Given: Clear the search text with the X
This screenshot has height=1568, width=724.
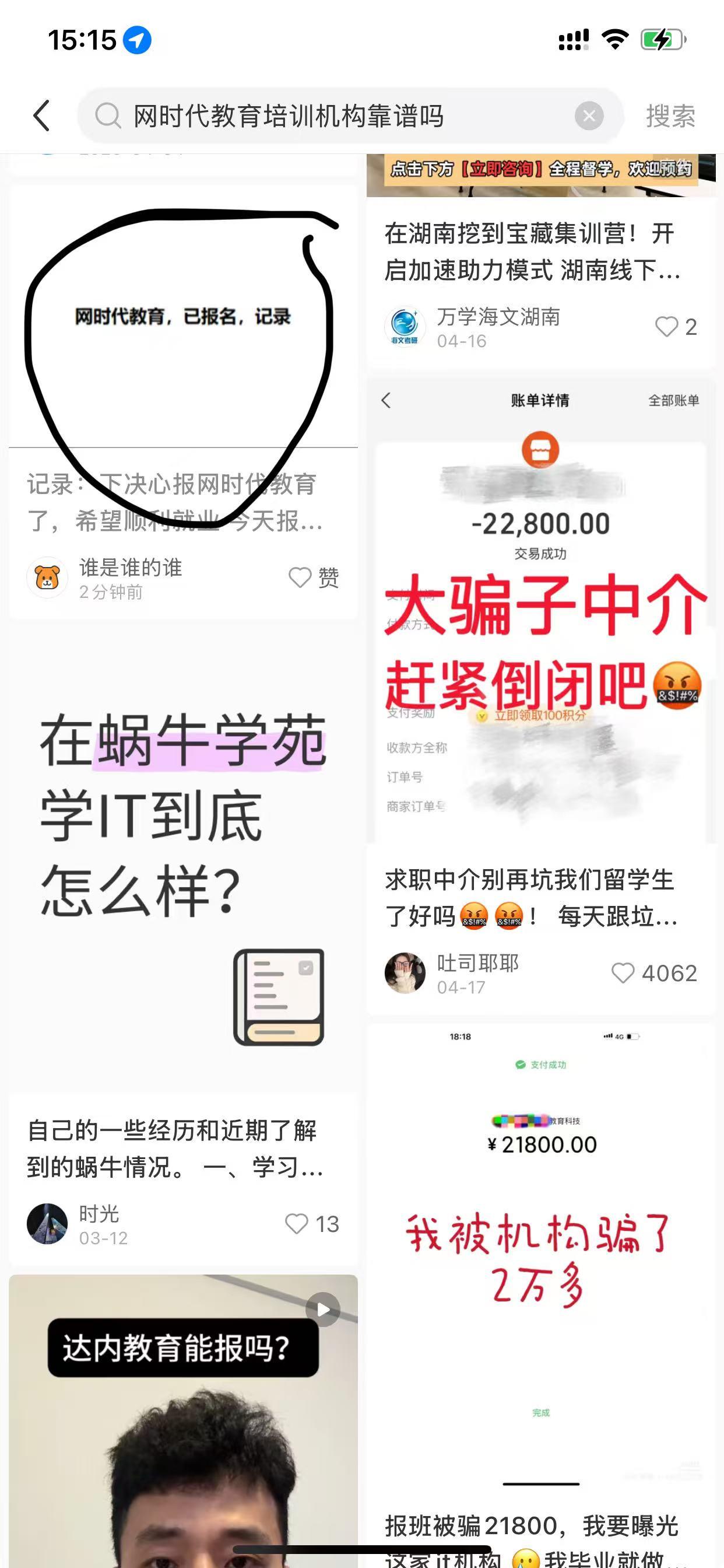Looking at the screenshot, I should coord(588,116).
